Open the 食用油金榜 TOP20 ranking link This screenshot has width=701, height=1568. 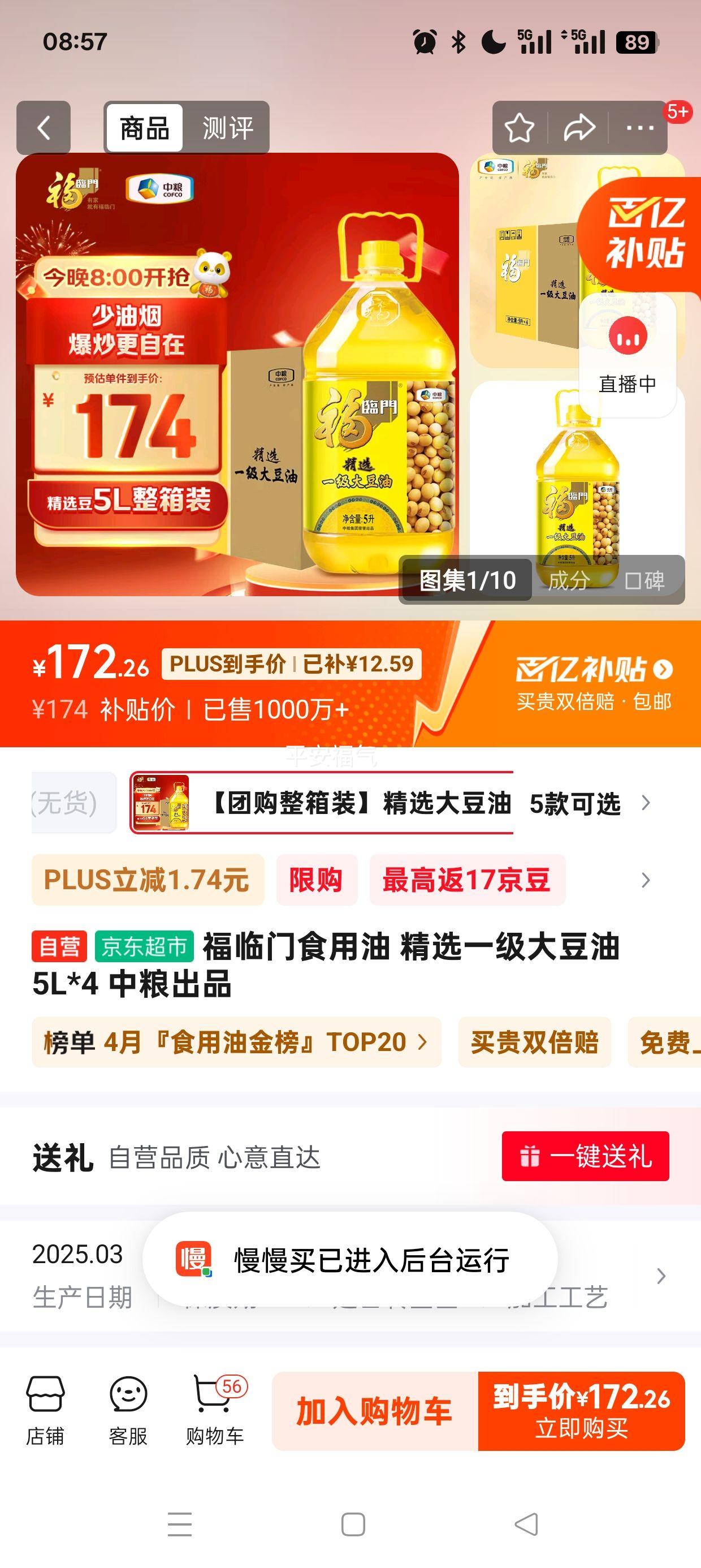[237, 1041]
